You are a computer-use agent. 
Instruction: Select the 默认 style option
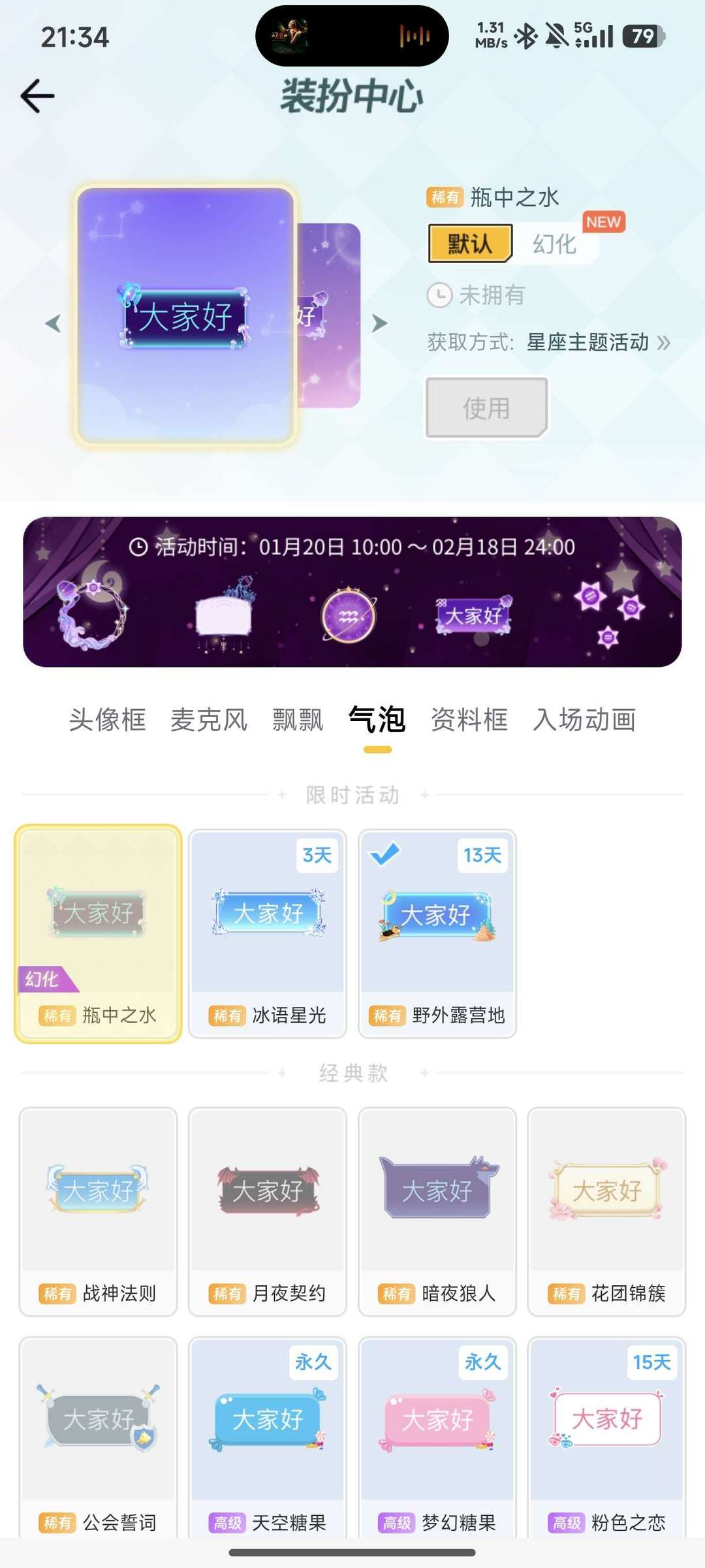coord(470,243)
